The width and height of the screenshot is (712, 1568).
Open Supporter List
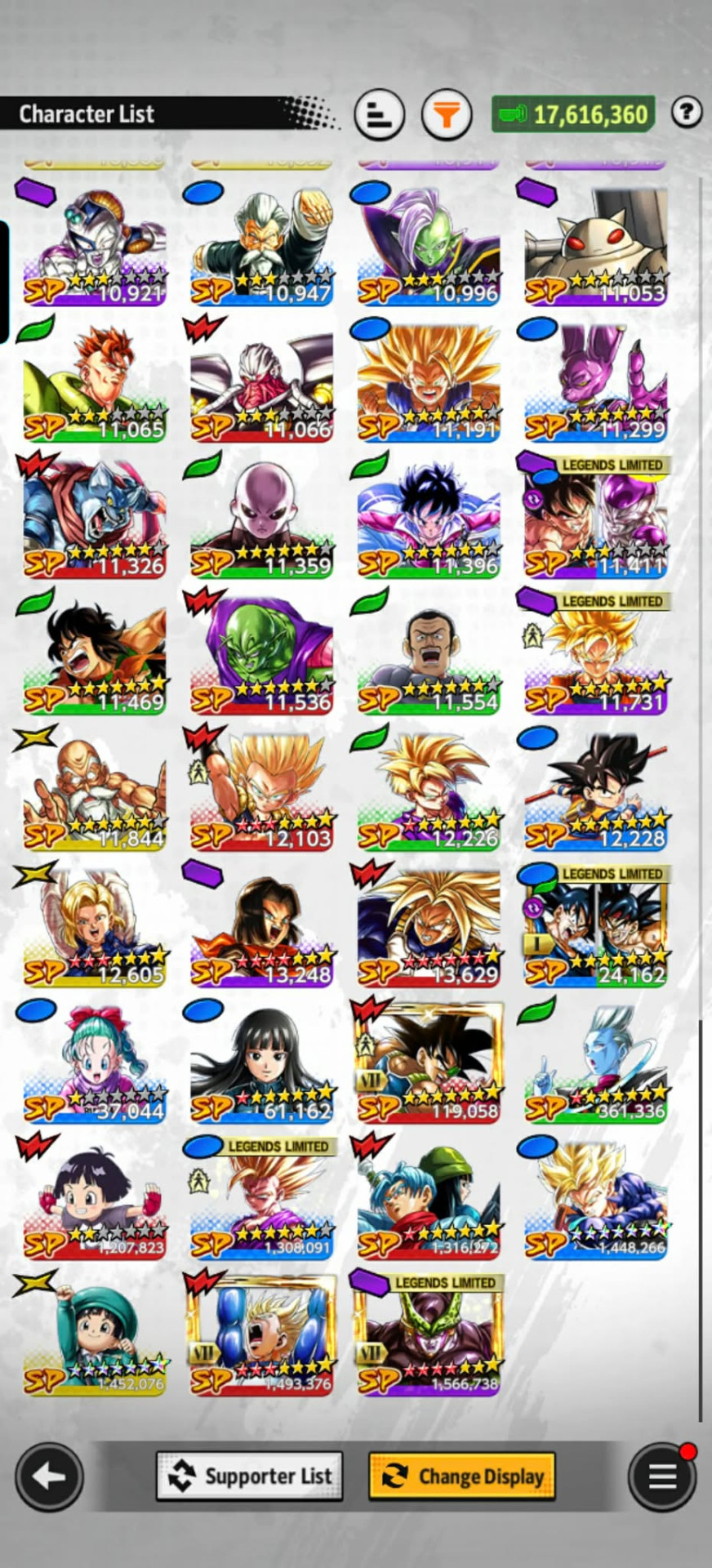pos(249,1476)
